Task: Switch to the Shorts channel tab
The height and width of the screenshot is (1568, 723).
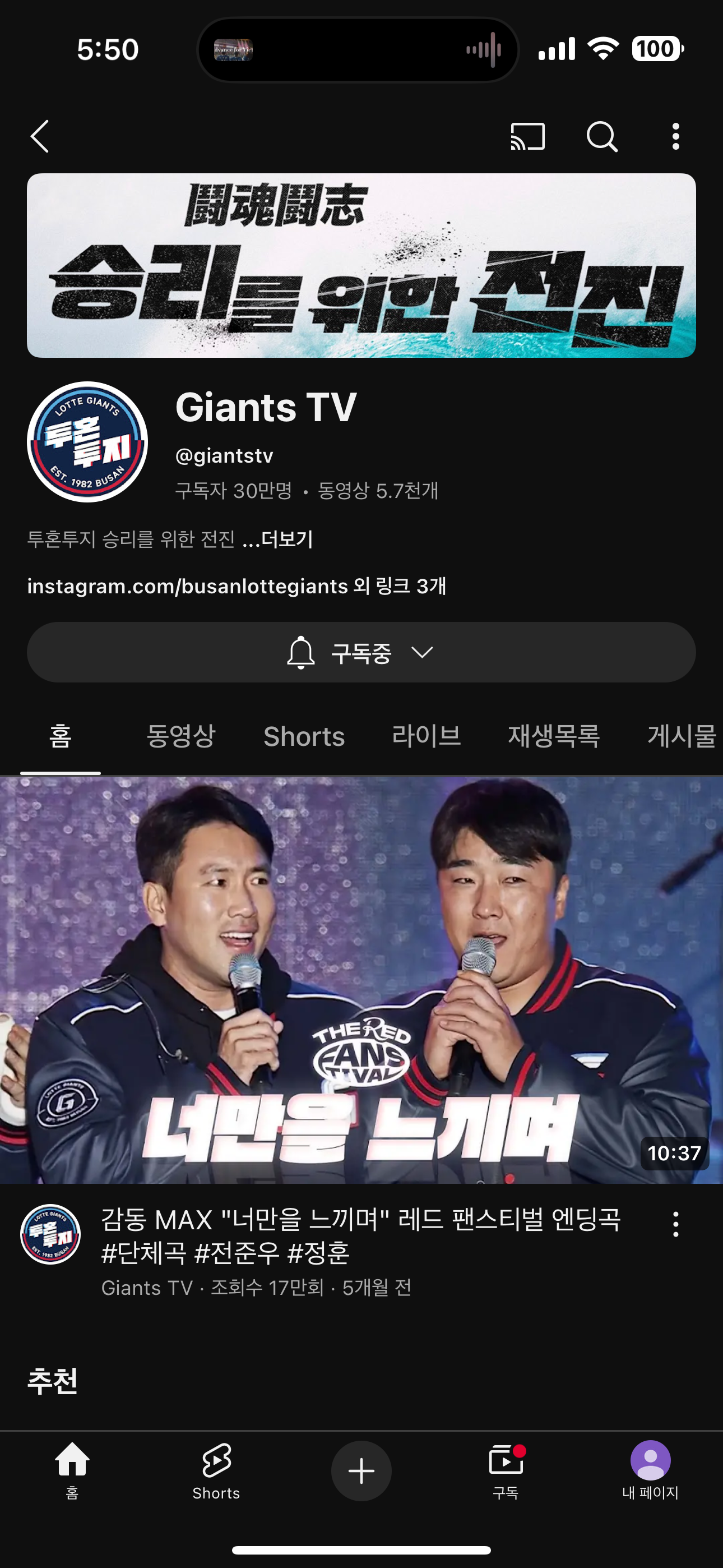Action: (x=304, y=736)
